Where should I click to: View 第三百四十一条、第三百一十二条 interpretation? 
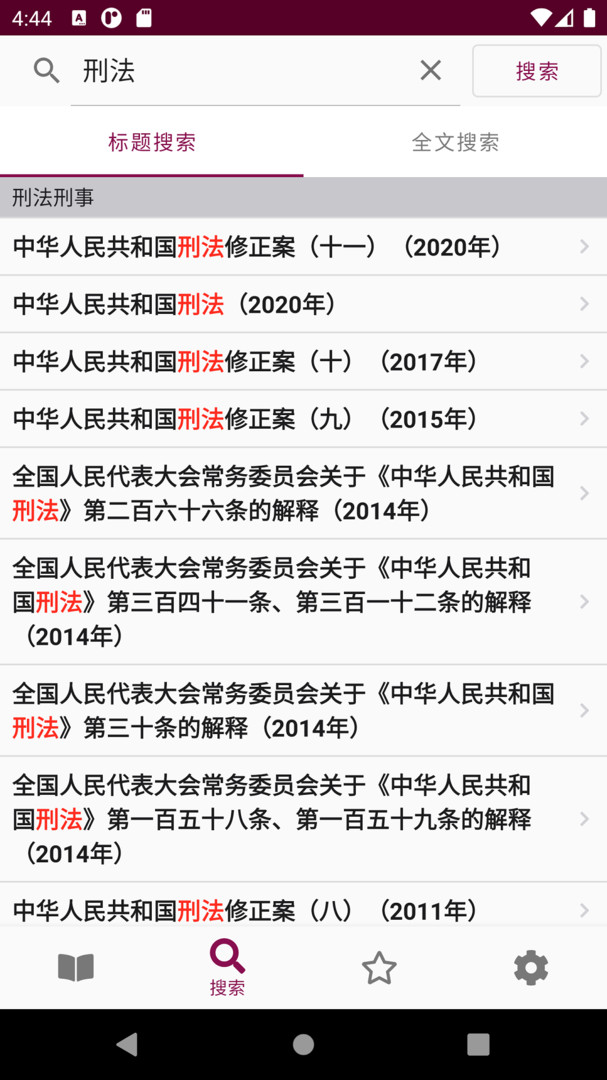coord(290,602)
